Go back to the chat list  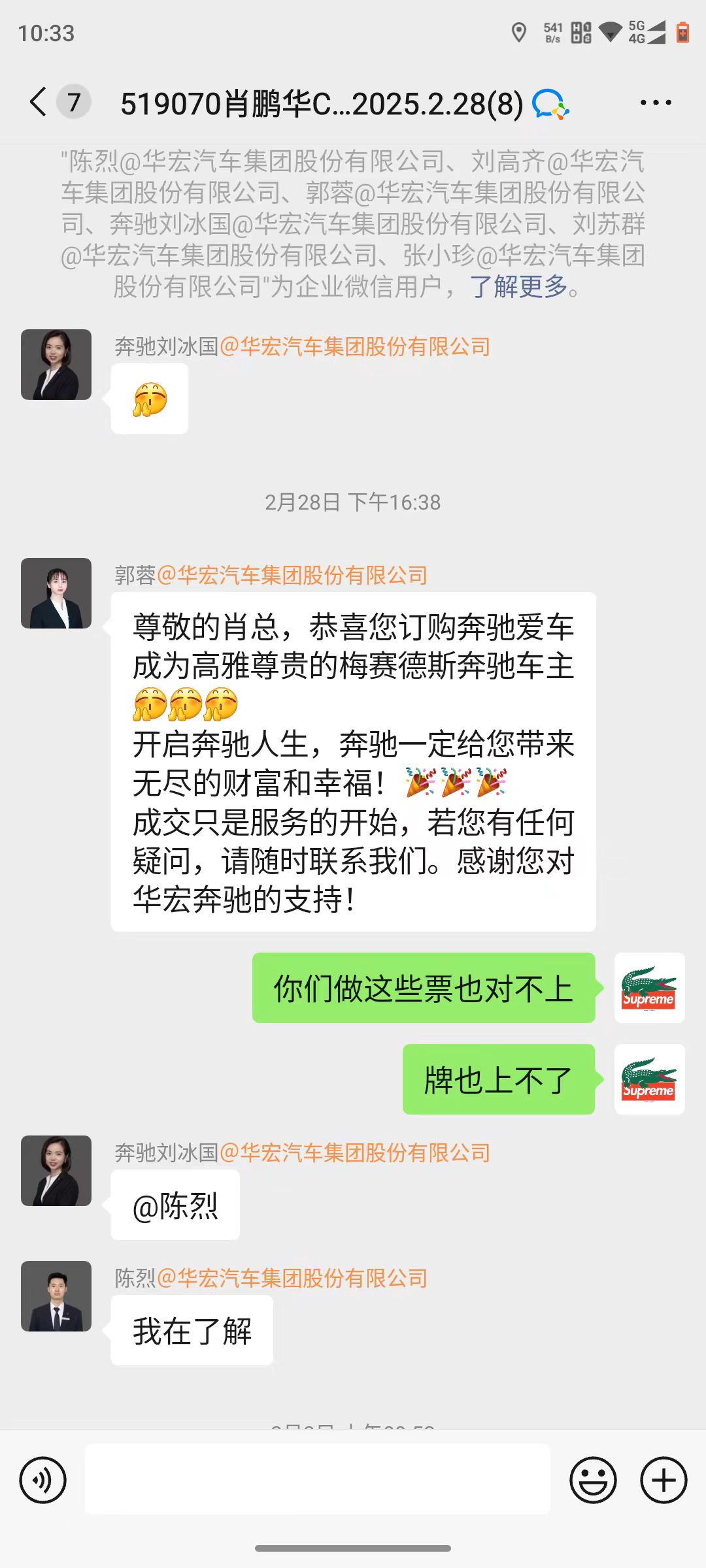(x=39, y=103)
